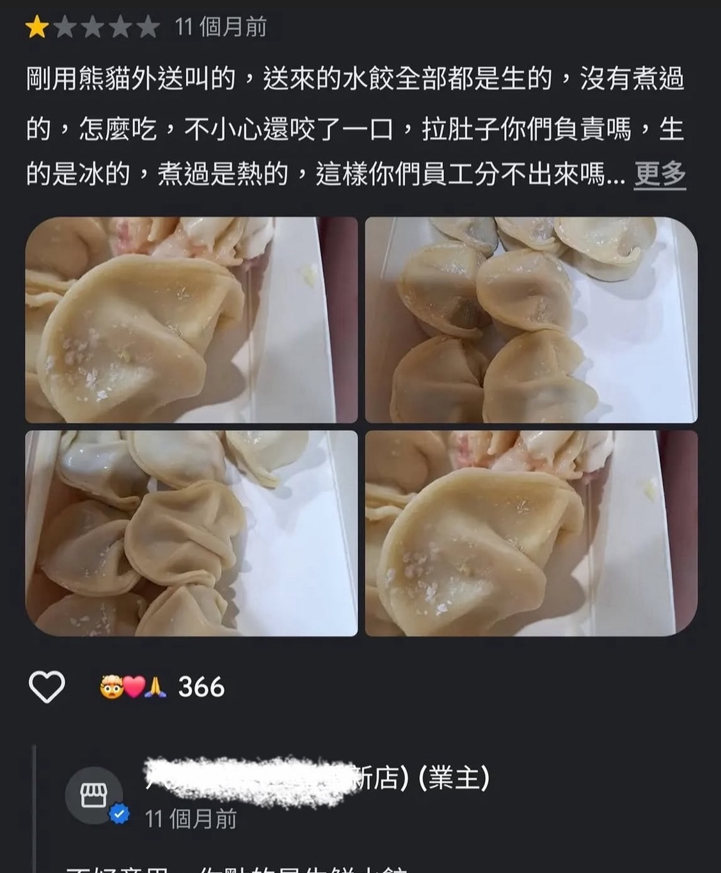Open the owner's store profile icon
The width and height of the screenshot is (721, 873).
point(94,796)
